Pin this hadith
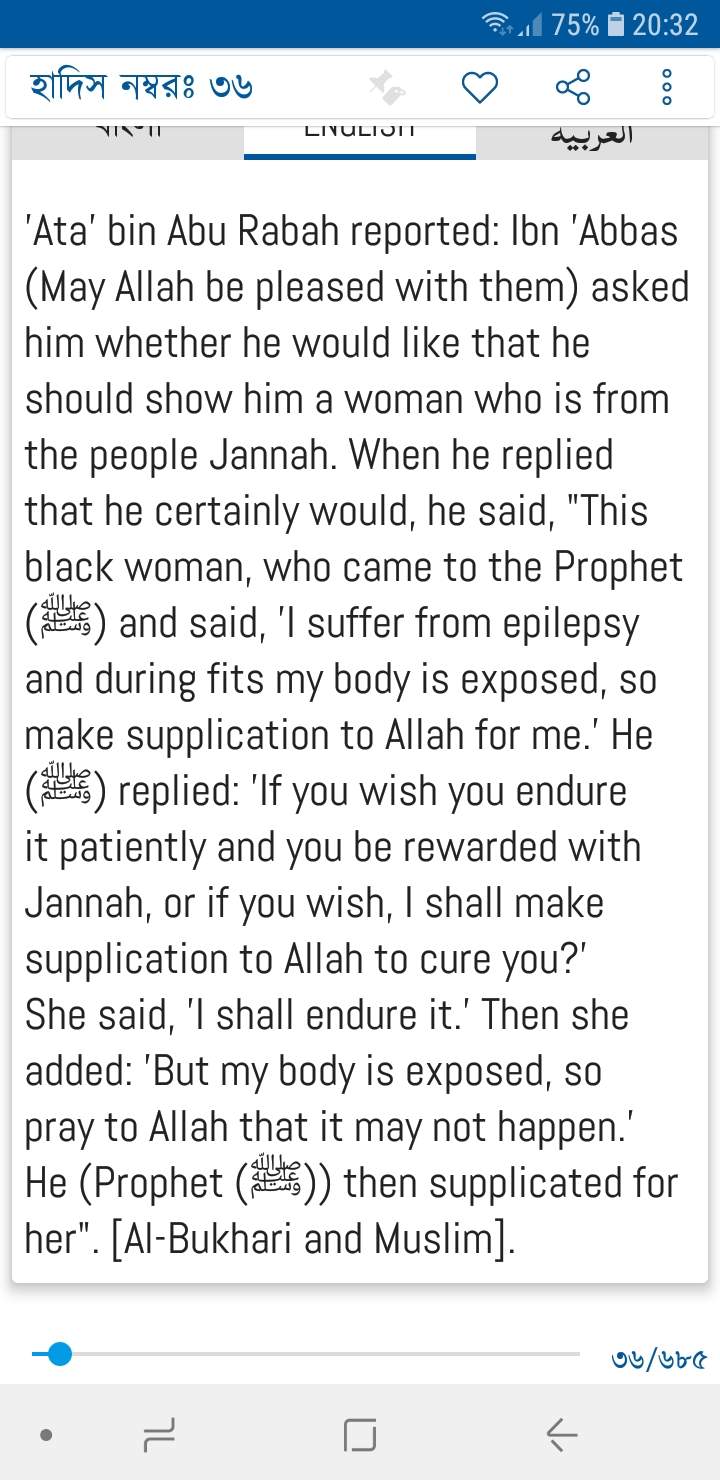The height and width of the screenshot is (1480, 720). 386,88
